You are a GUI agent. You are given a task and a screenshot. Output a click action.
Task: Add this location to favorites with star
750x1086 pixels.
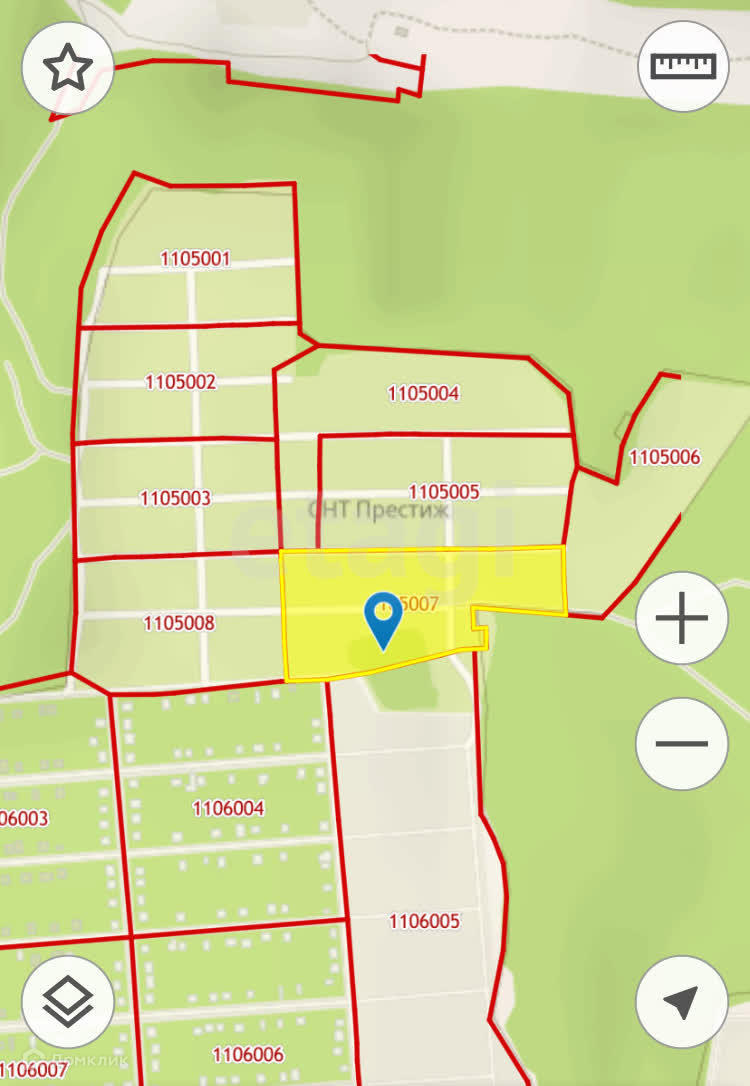pyautogui.click(x=67, y=68)
